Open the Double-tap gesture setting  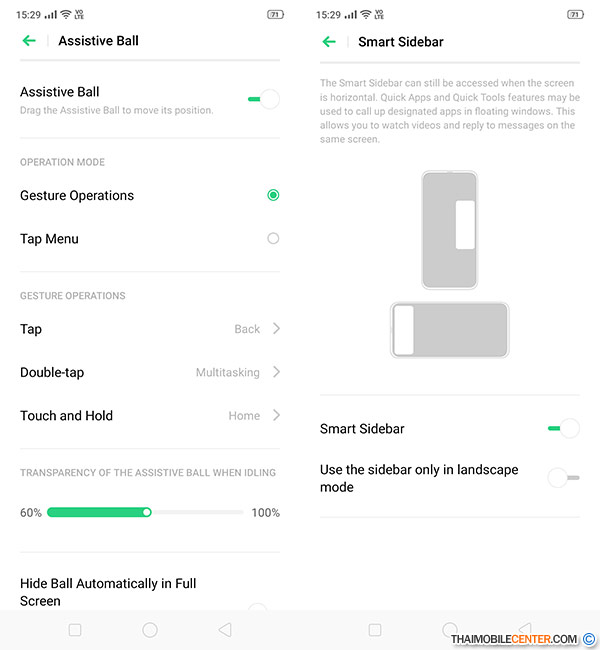[150, 372]
